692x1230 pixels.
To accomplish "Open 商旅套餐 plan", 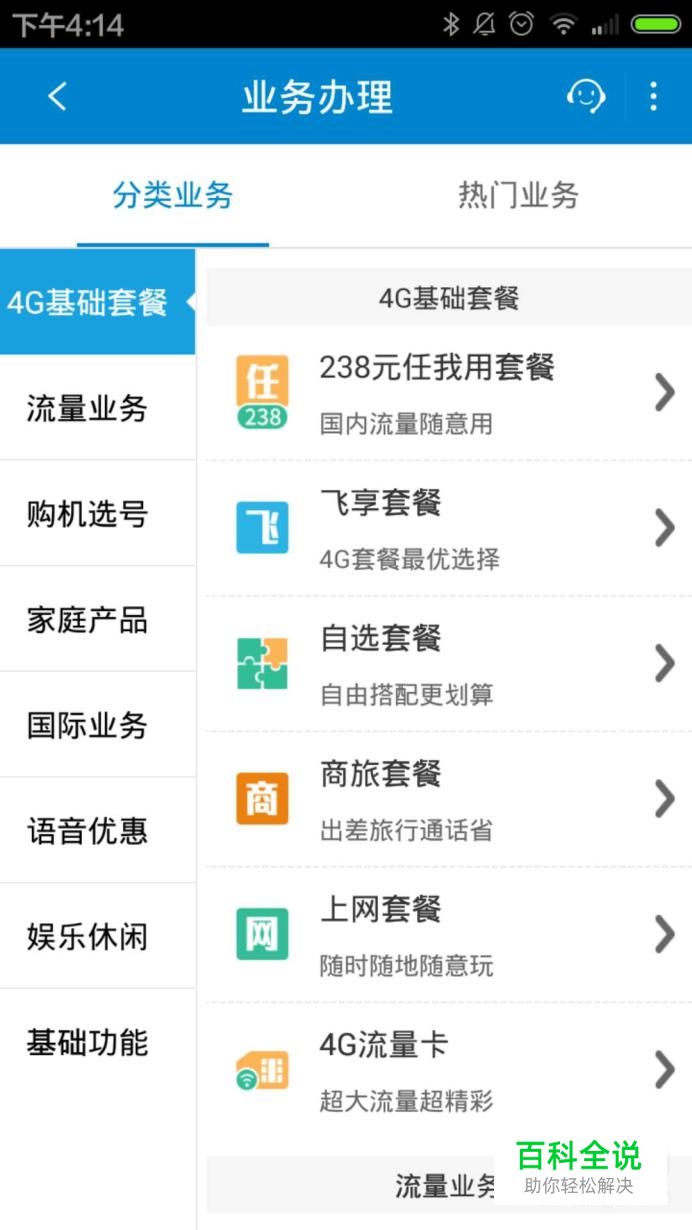I will point(448,799).
